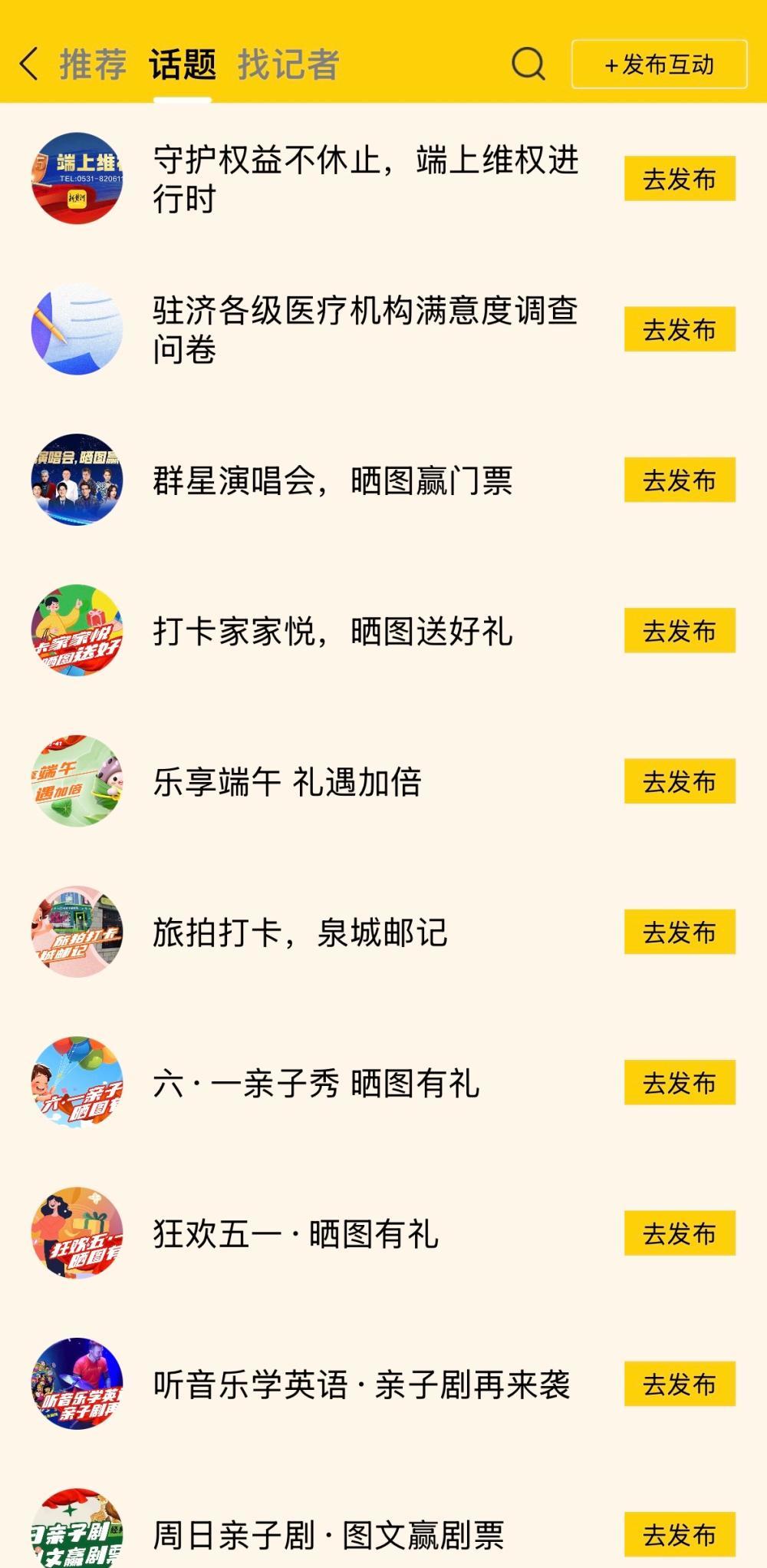Screen dimensions: 767x1568
Task: Open topic 听音乐学英语·亲子剧再来袭
Action: (x=361, y=1385)
